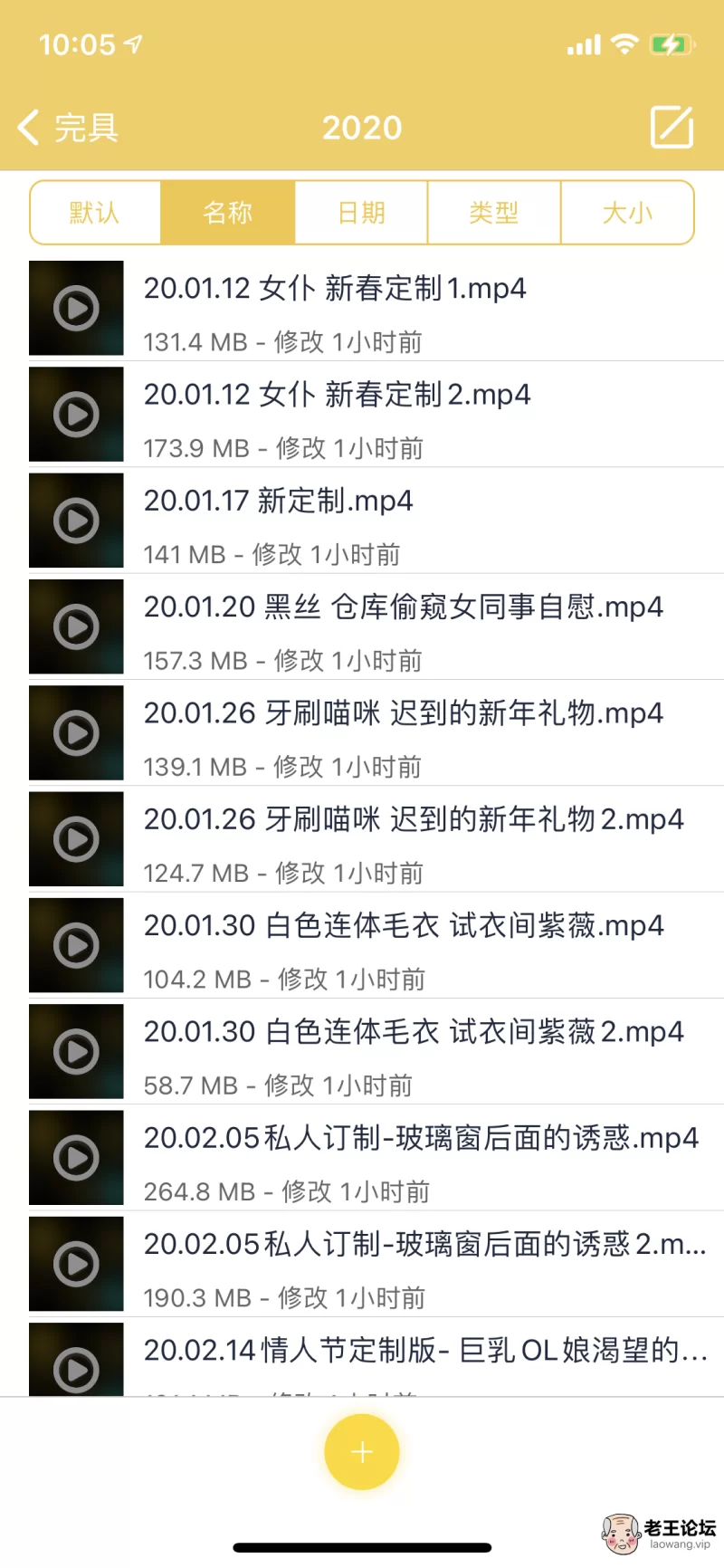Sort files by 类型

click(494, 213)
